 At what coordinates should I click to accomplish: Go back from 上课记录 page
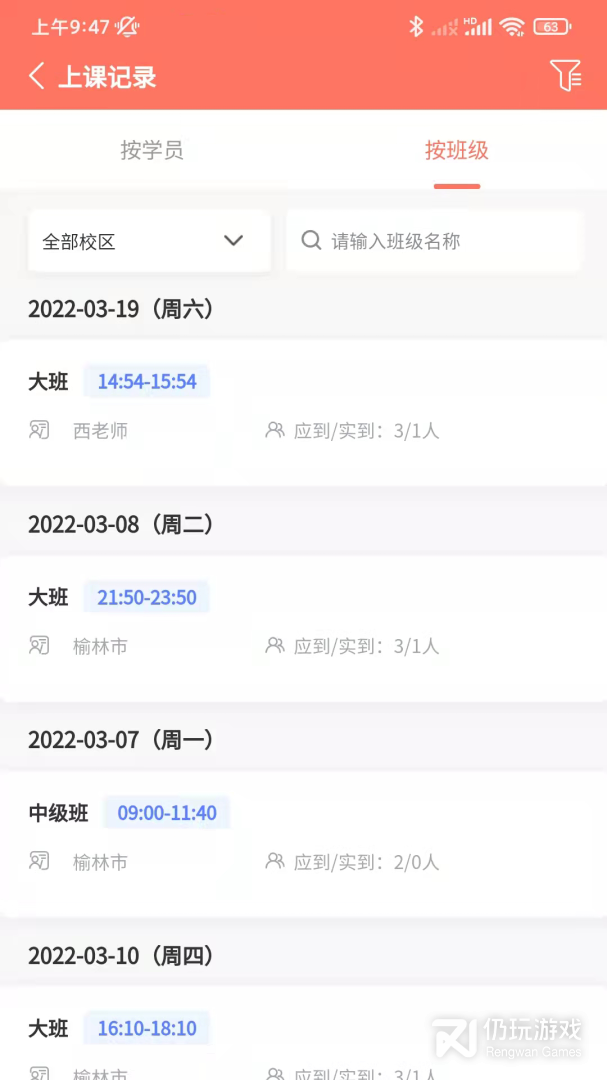[x=37, y=76]
